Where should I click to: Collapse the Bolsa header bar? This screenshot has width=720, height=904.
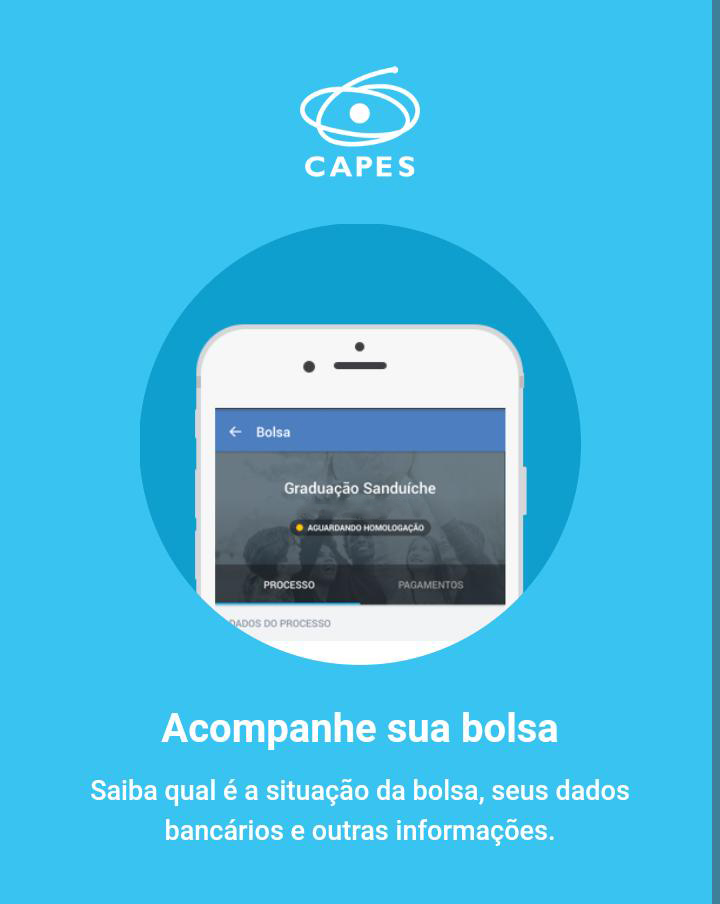click(x=360, y=432)
